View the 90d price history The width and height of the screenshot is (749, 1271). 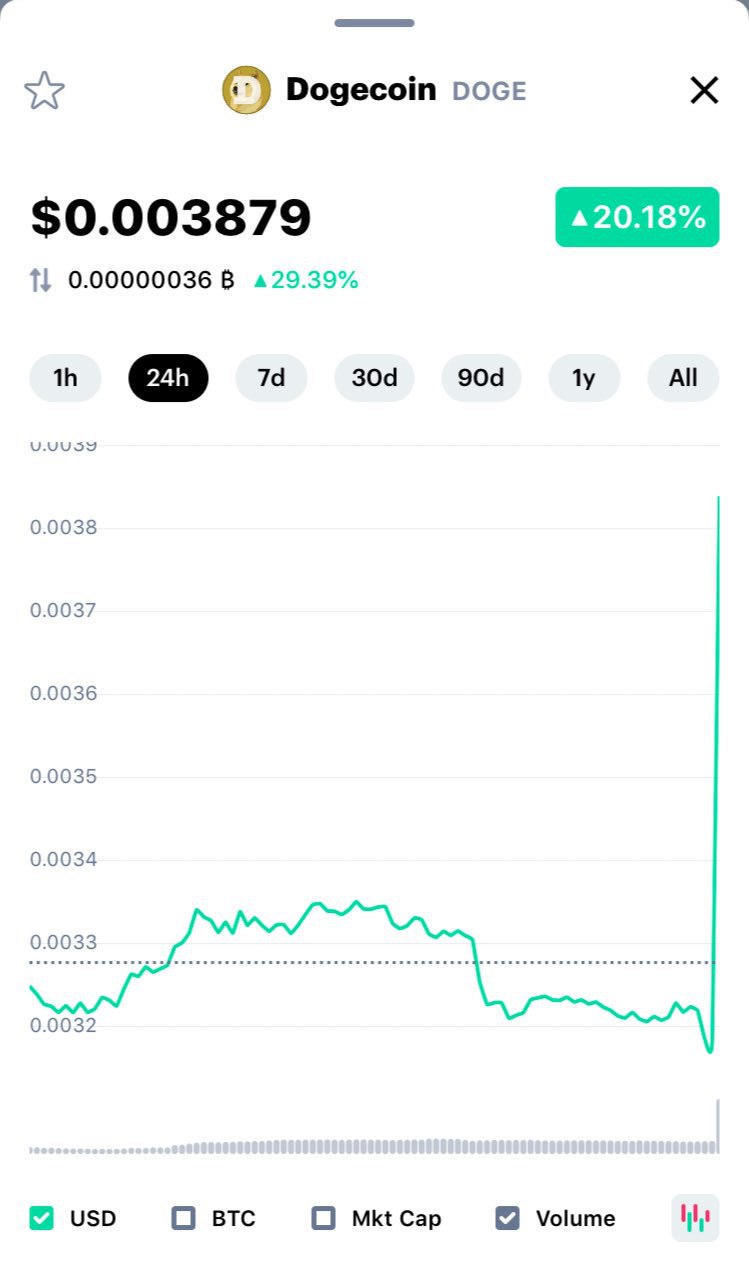point(481,378)
